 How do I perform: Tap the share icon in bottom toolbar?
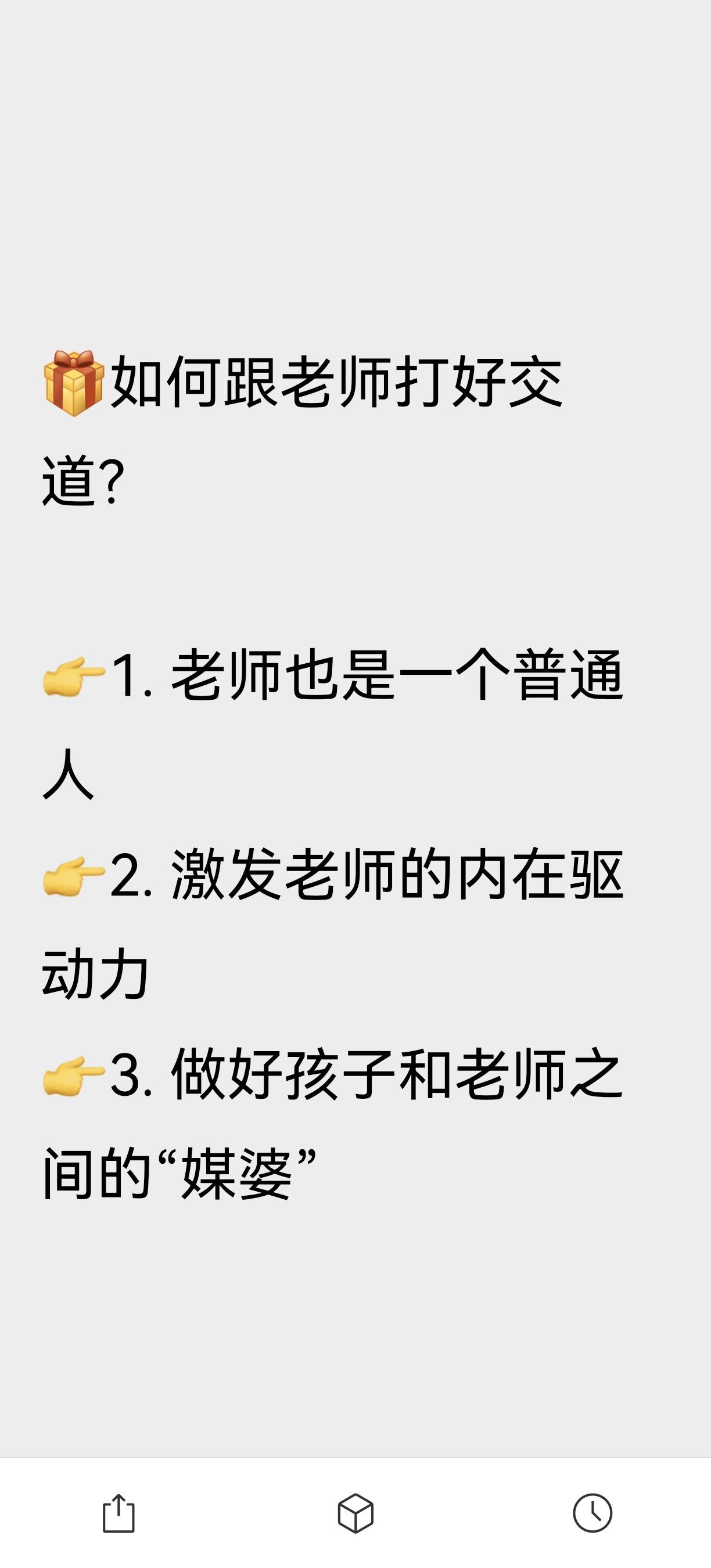(x=119, y=1513)
